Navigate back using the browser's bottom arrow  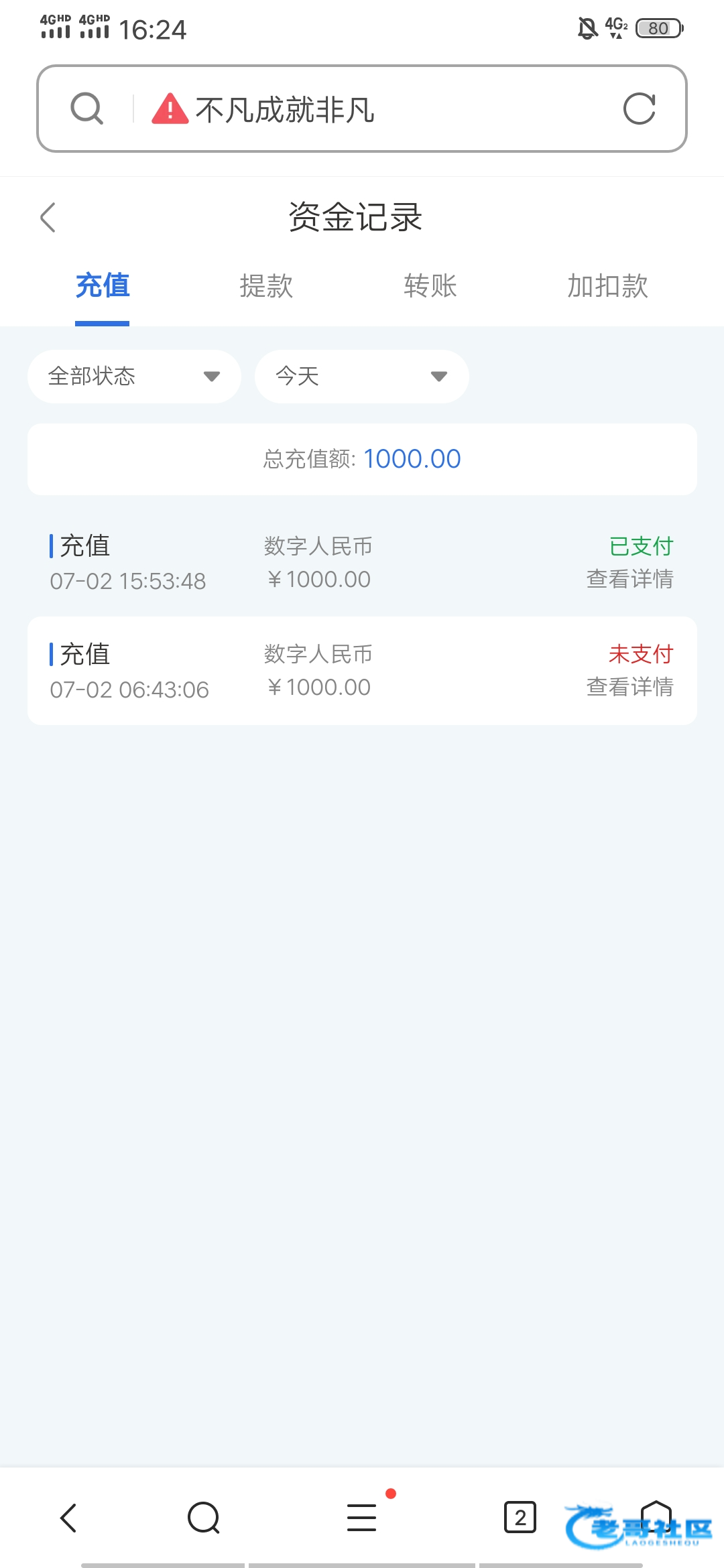[68, 1518]
